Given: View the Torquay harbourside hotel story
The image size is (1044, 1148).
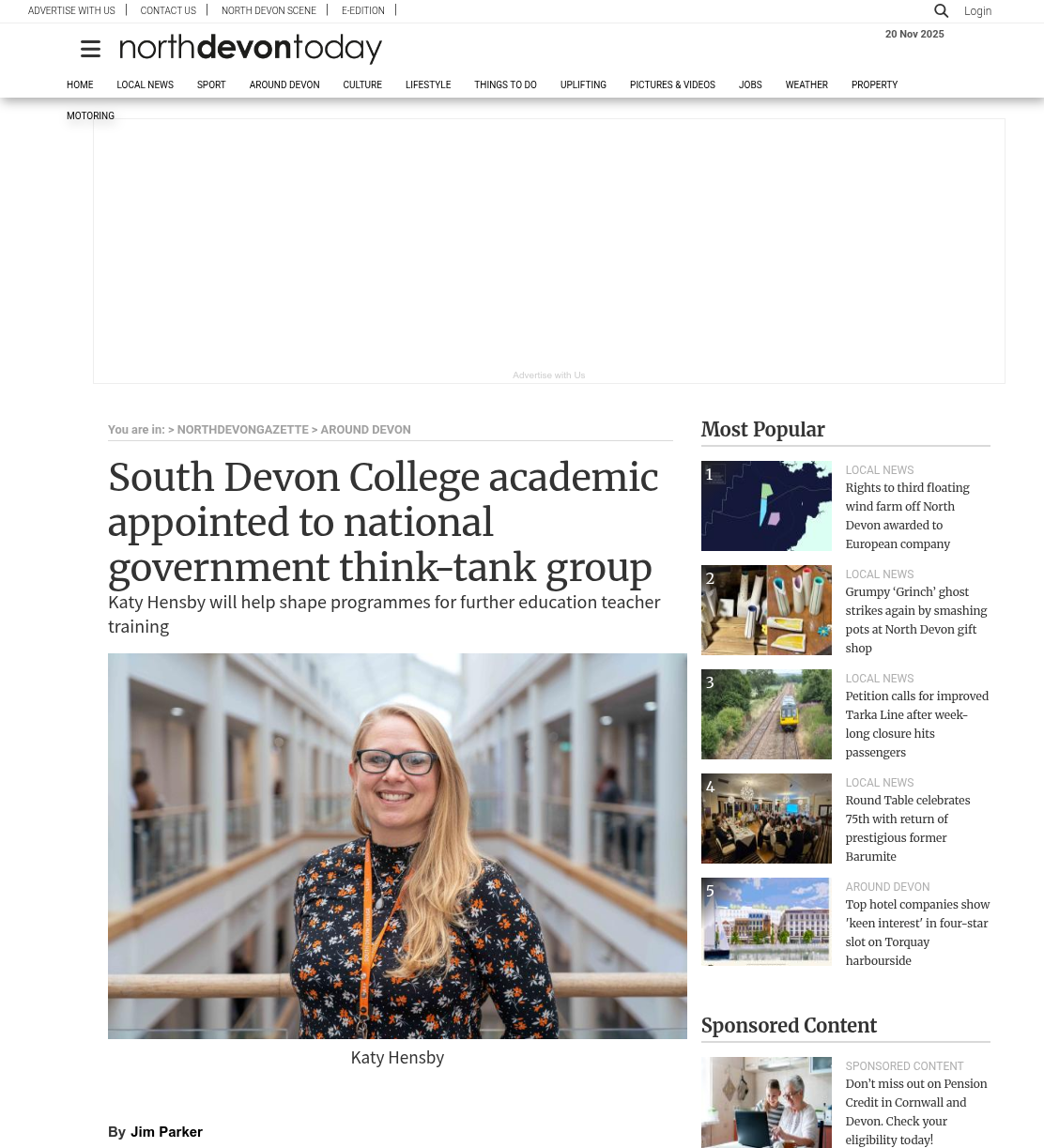Looking at the screenshot, I should 917,932.
